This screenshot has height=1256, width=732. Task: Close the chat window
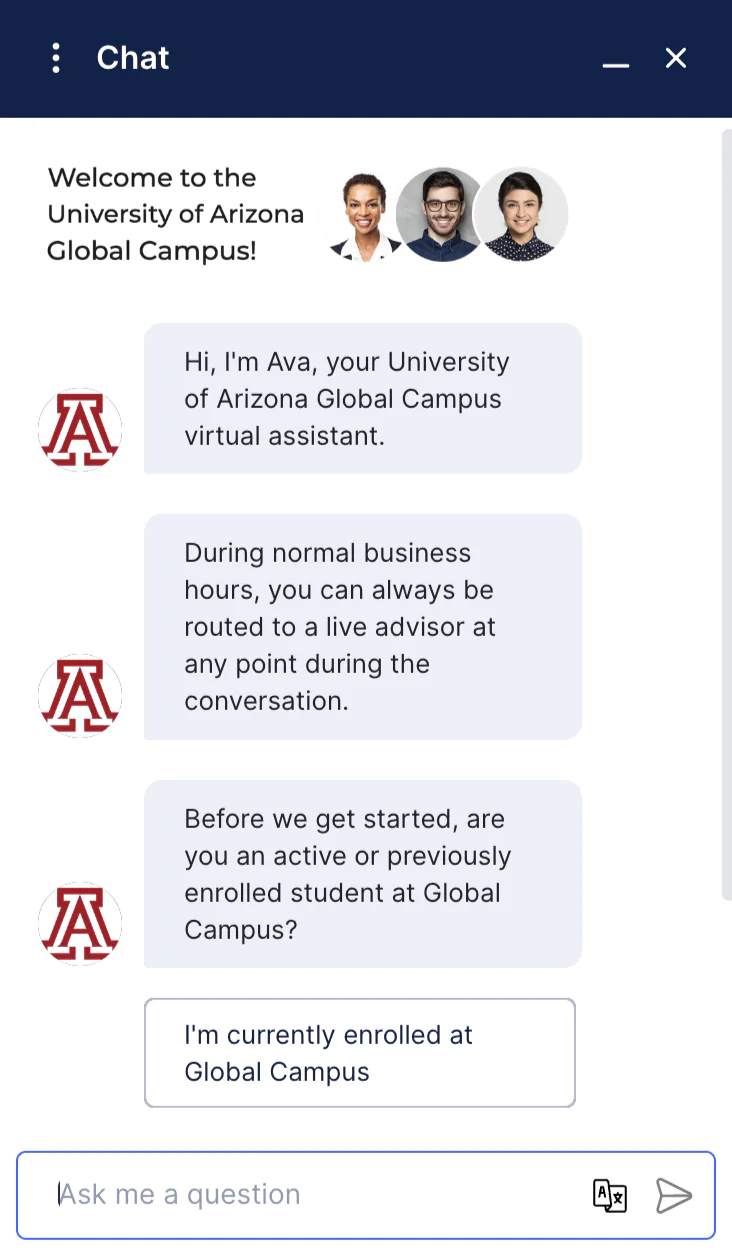click(676, 58)
